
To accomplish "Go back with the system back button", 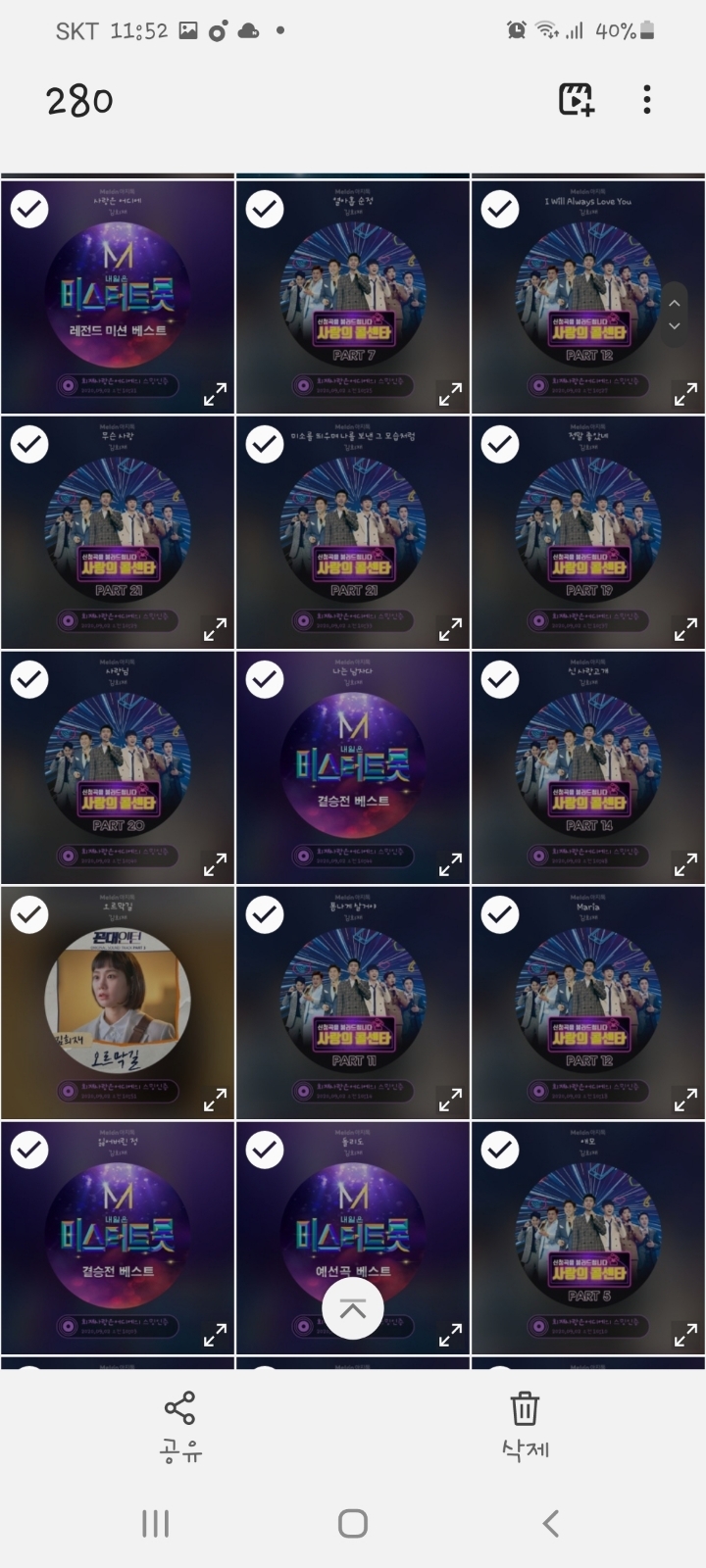I will 550,1523.
